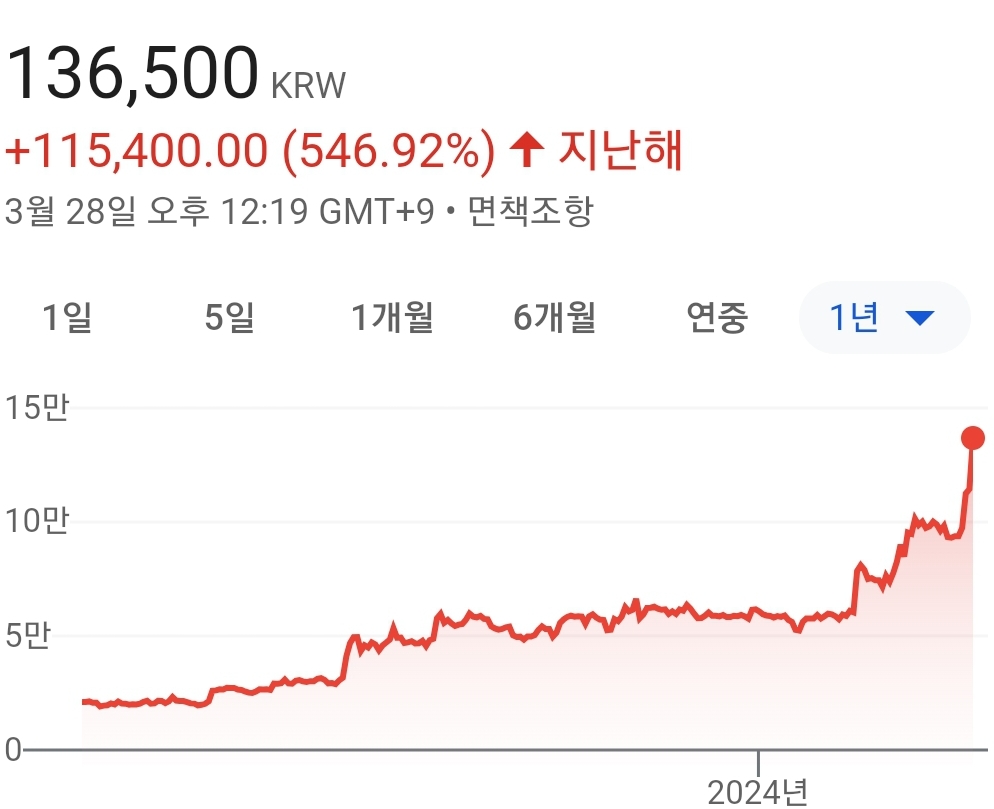
Task: Open the 1년 range dropdown
Action: click(x=884, y=318)
